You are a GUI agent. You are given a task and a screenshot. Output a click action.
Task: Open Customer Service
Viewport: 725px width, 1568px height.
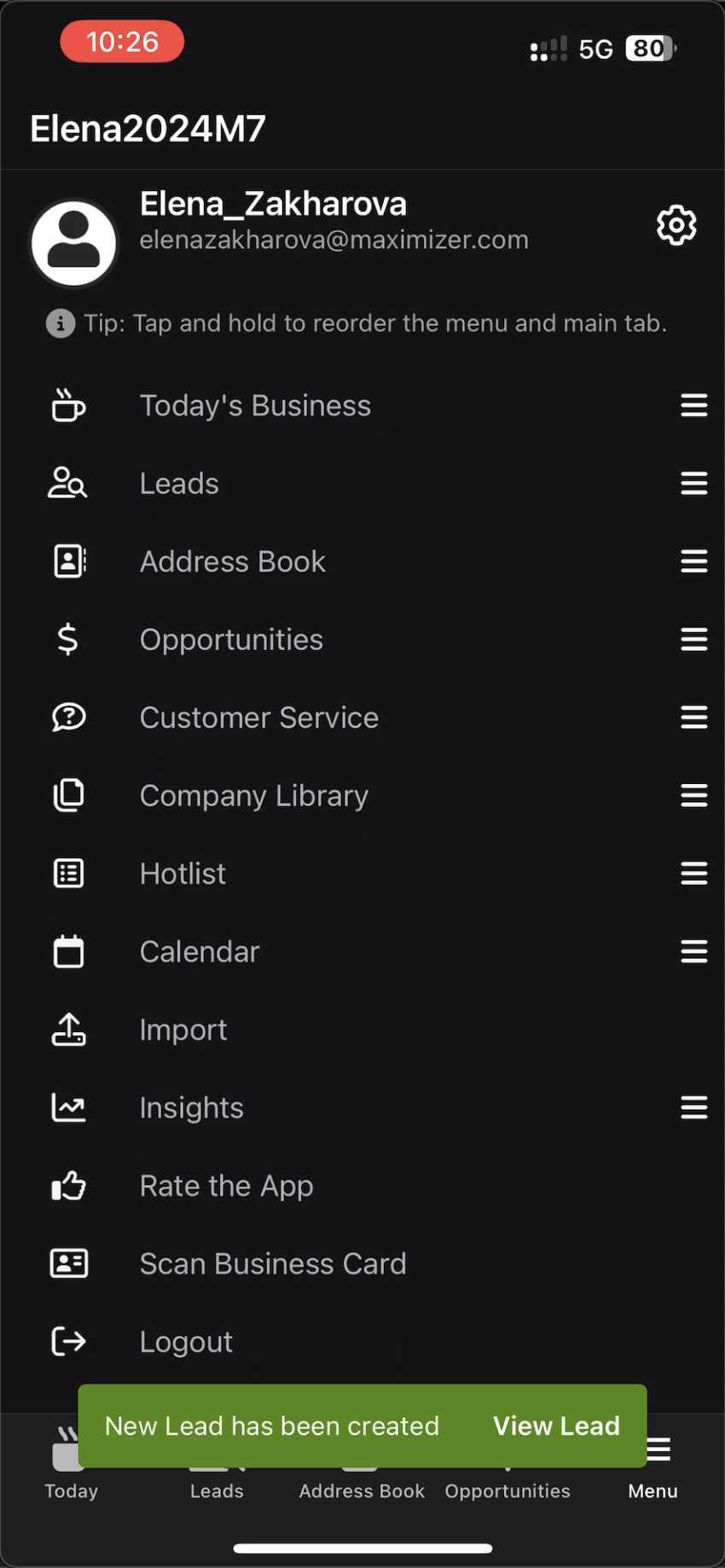click(x=362, y=717)
